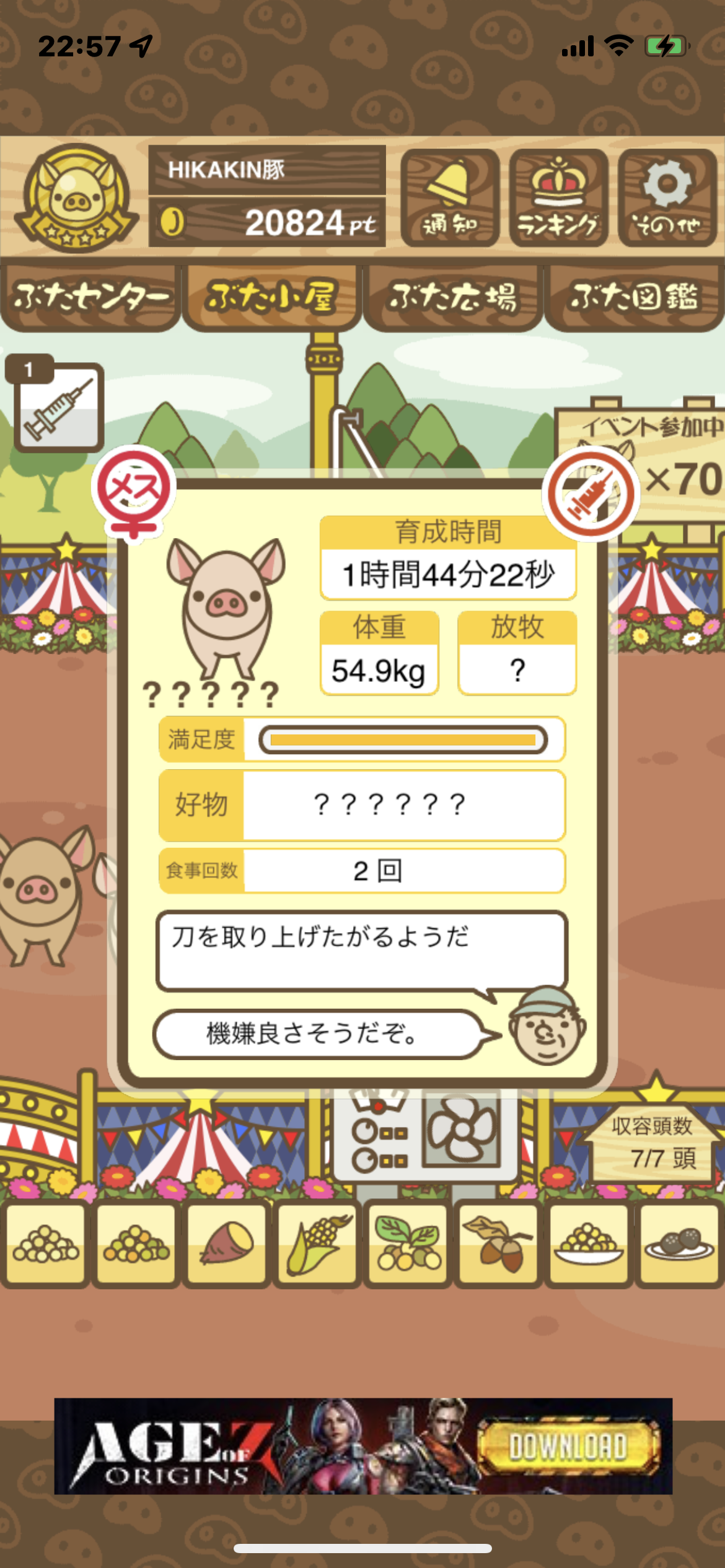Open the その他 settings gear

pyautogui.click(x=667, y=198)
